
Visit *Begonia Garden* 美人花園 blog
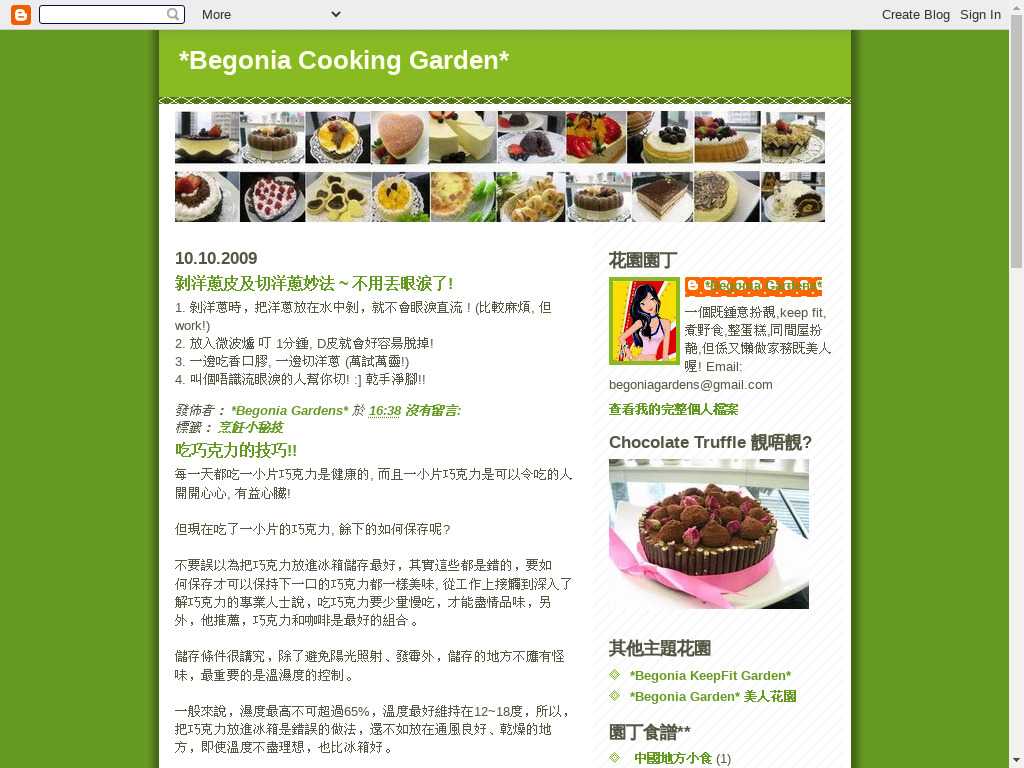tap(712, 697)
